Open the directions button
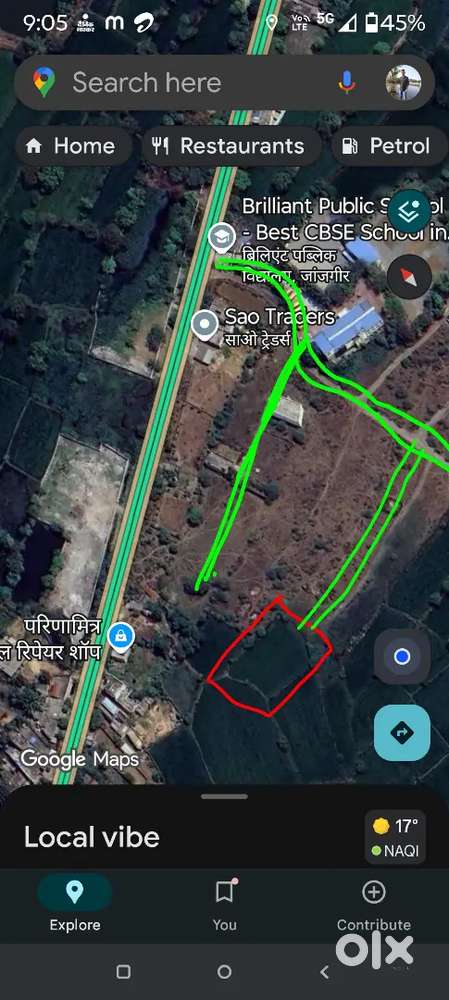The height and width of the screenshot is (1000, 449). (402, 733)
